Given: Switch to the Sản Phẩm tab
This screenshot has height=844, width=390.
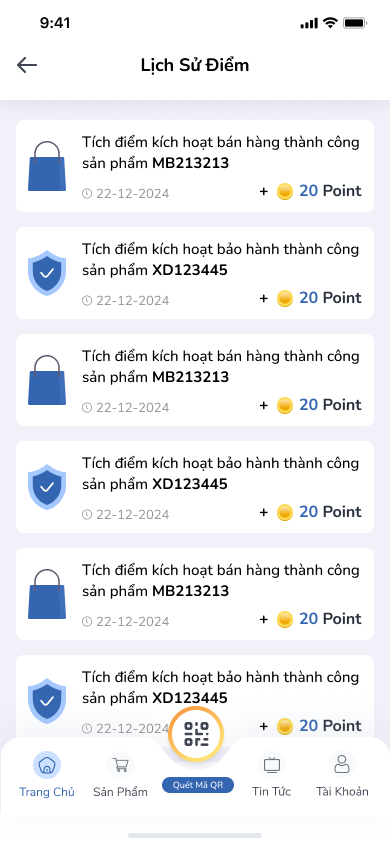Looking at the screenshot, I should [x=120, y=774].
